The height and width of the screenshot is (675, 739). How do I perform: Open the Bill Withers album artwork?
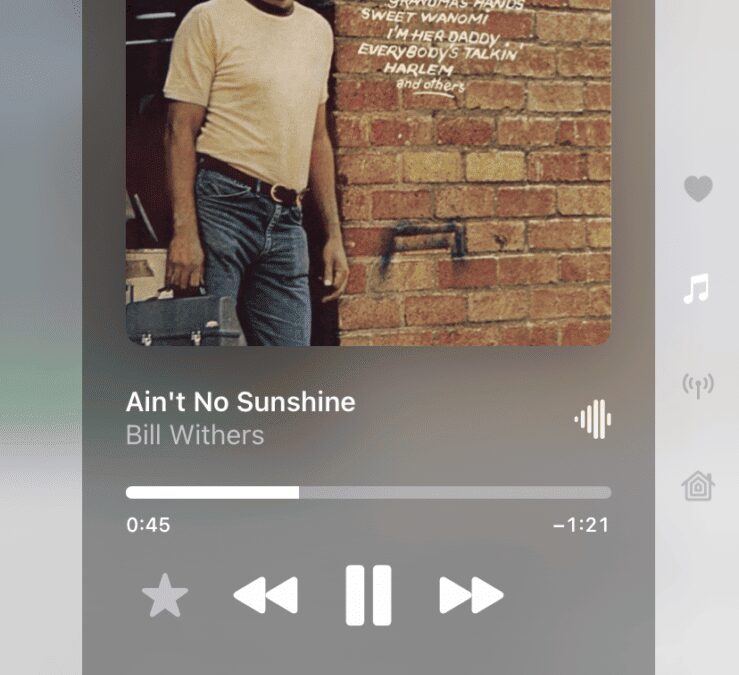(368, 172)
